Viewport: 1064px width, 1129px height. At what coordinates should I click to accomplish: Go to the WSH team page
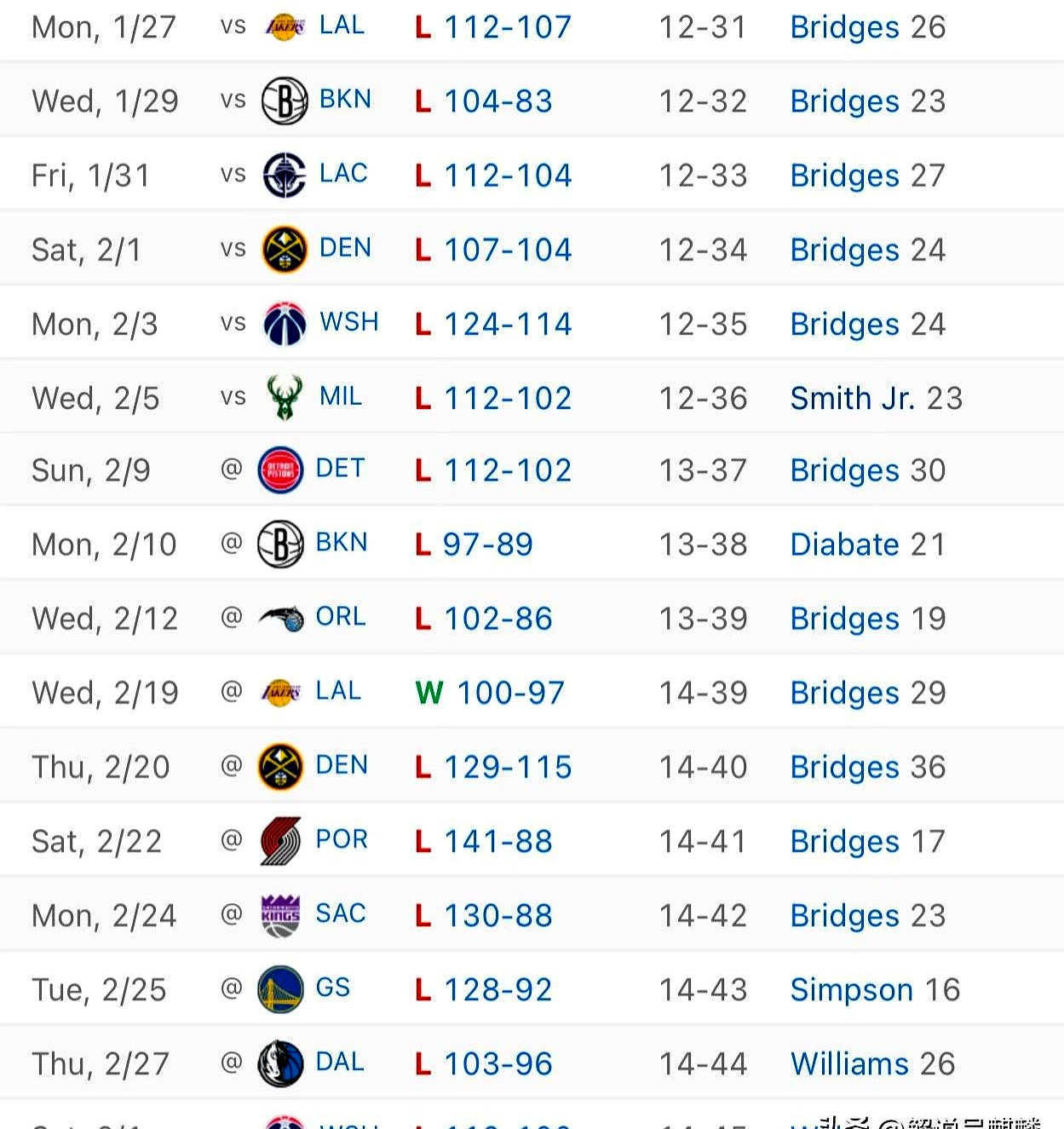point(348,323)
